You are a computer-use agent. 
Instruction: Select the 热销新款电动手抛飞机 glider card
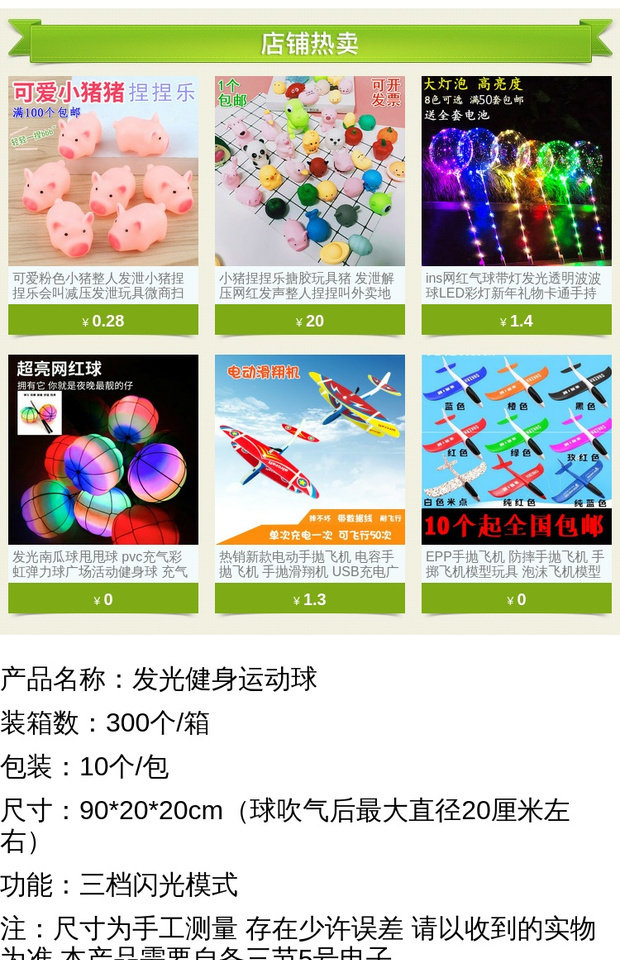pos(310,484)
